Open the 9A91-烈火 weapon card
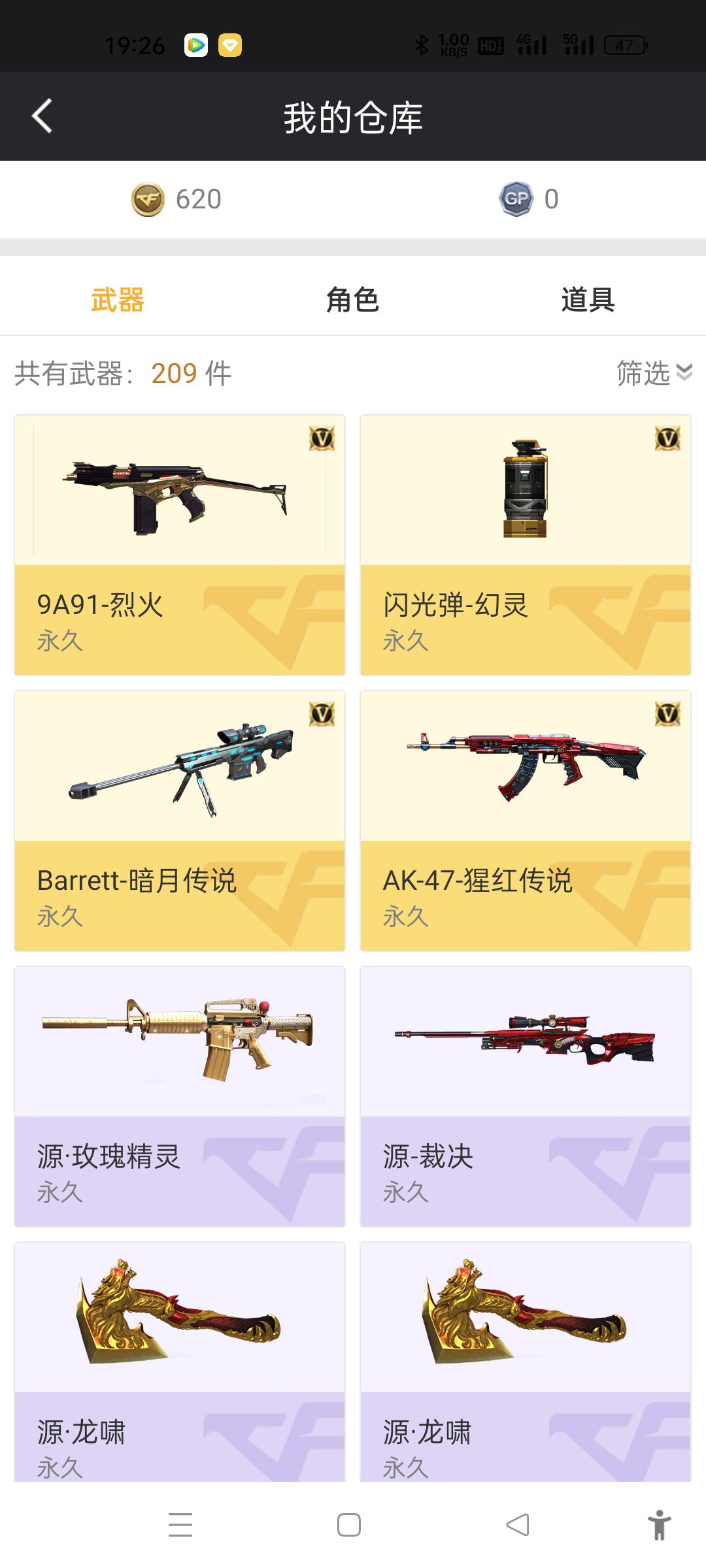706x1568 pixels. 180,545
